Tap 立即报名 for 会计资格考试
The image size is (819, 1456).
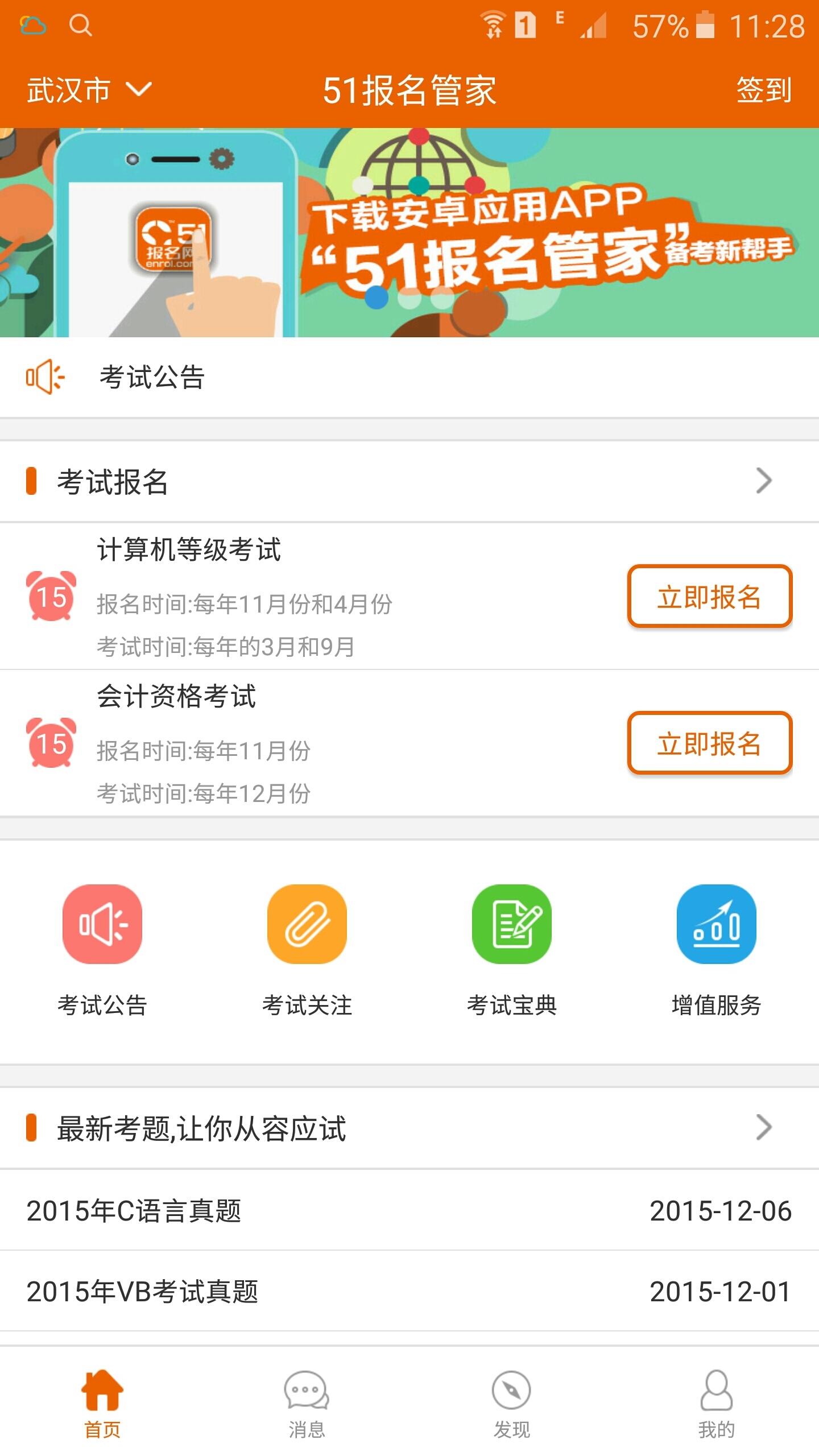pyautogui.click(x=709, y=743)
